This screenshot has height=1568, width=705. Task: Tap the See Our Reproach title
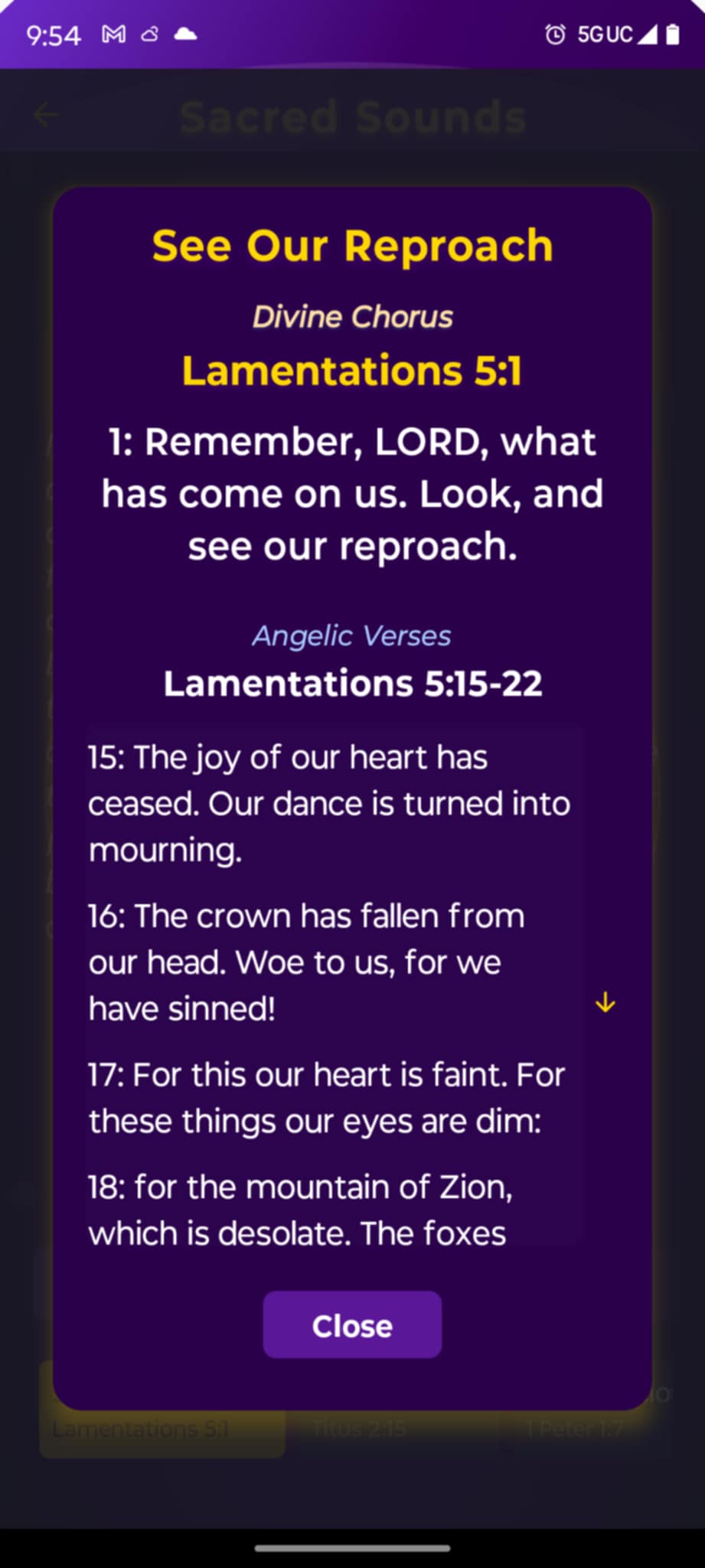coord(352,246)
